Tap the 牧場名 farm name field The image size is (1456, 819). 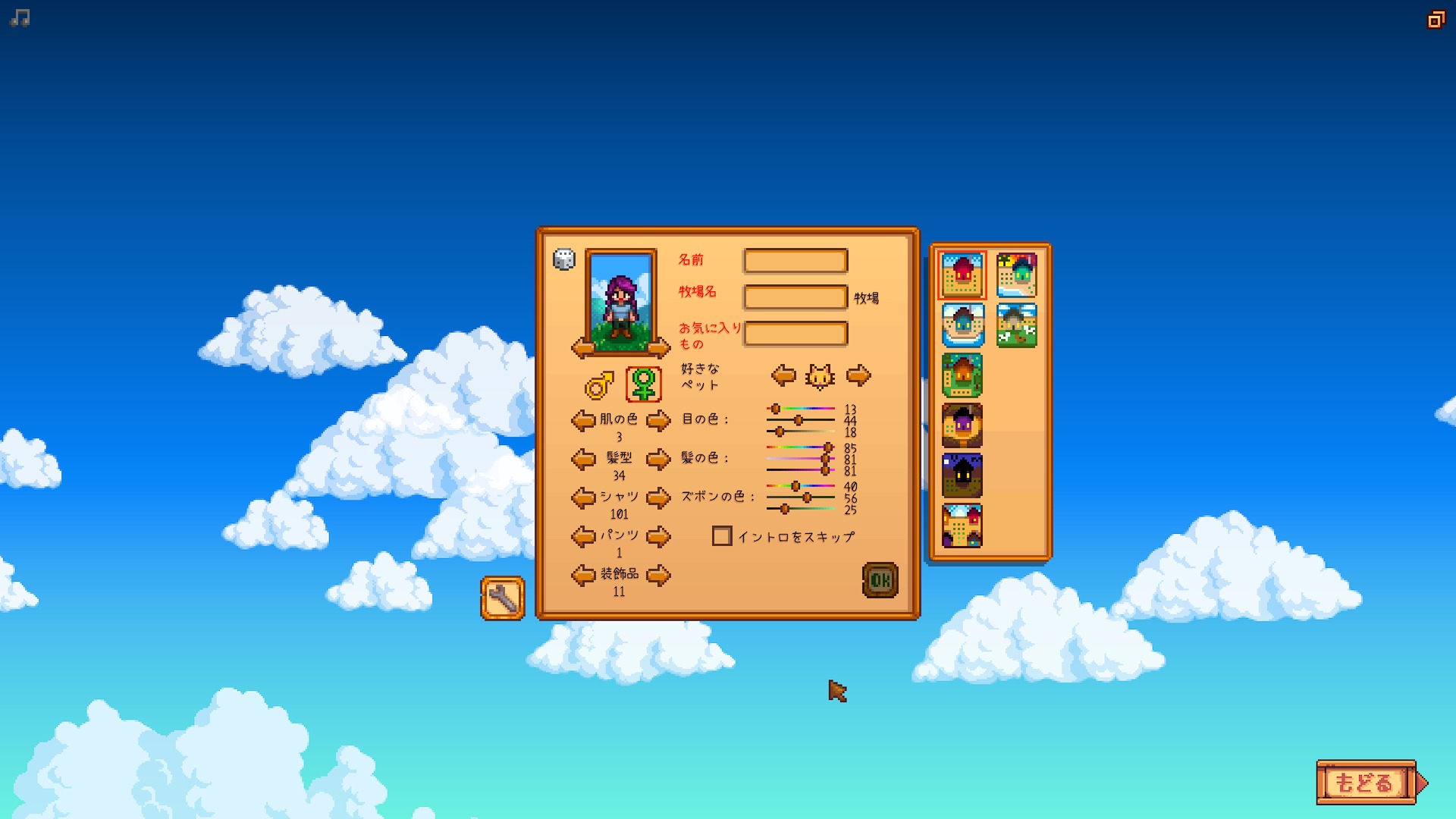795,297
